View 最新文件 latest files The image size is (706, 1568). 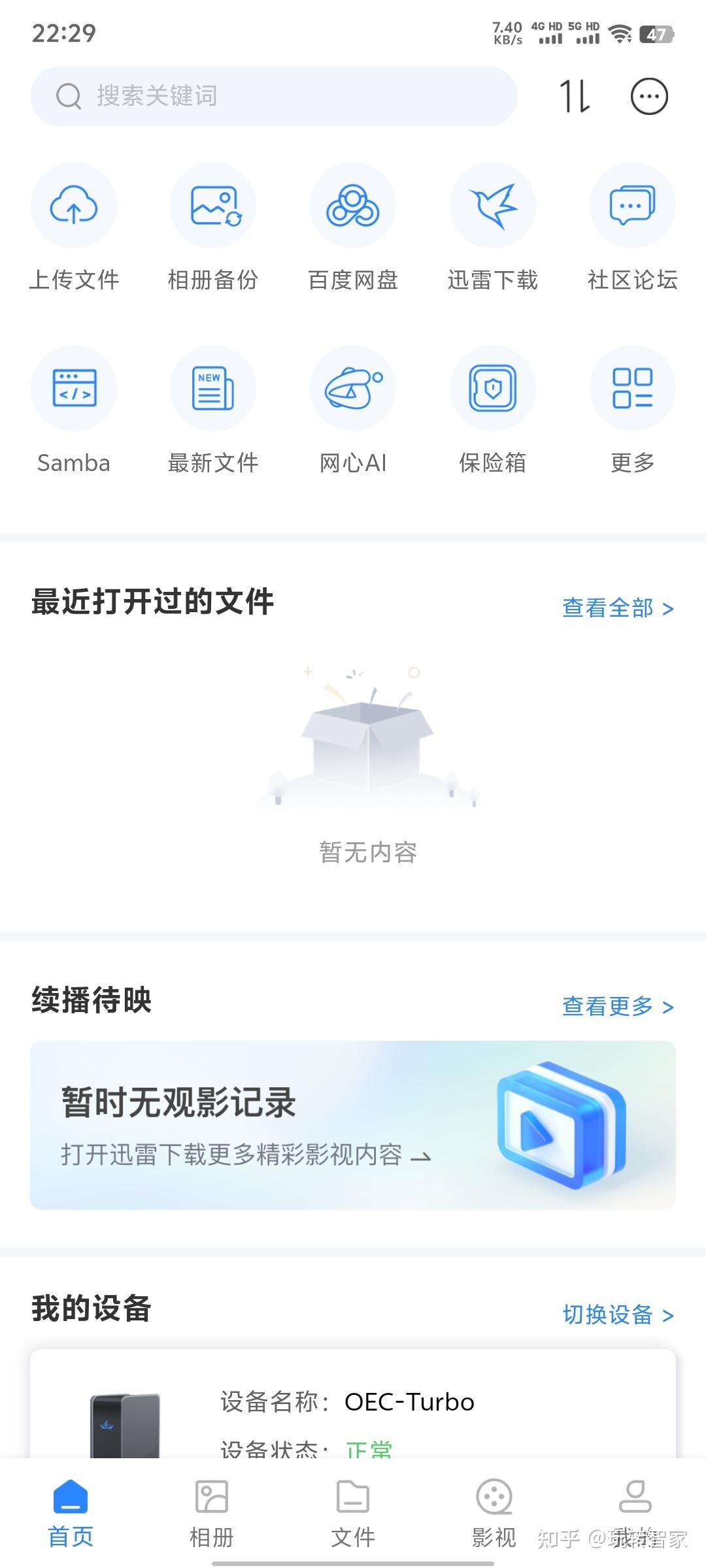(213, 388)
